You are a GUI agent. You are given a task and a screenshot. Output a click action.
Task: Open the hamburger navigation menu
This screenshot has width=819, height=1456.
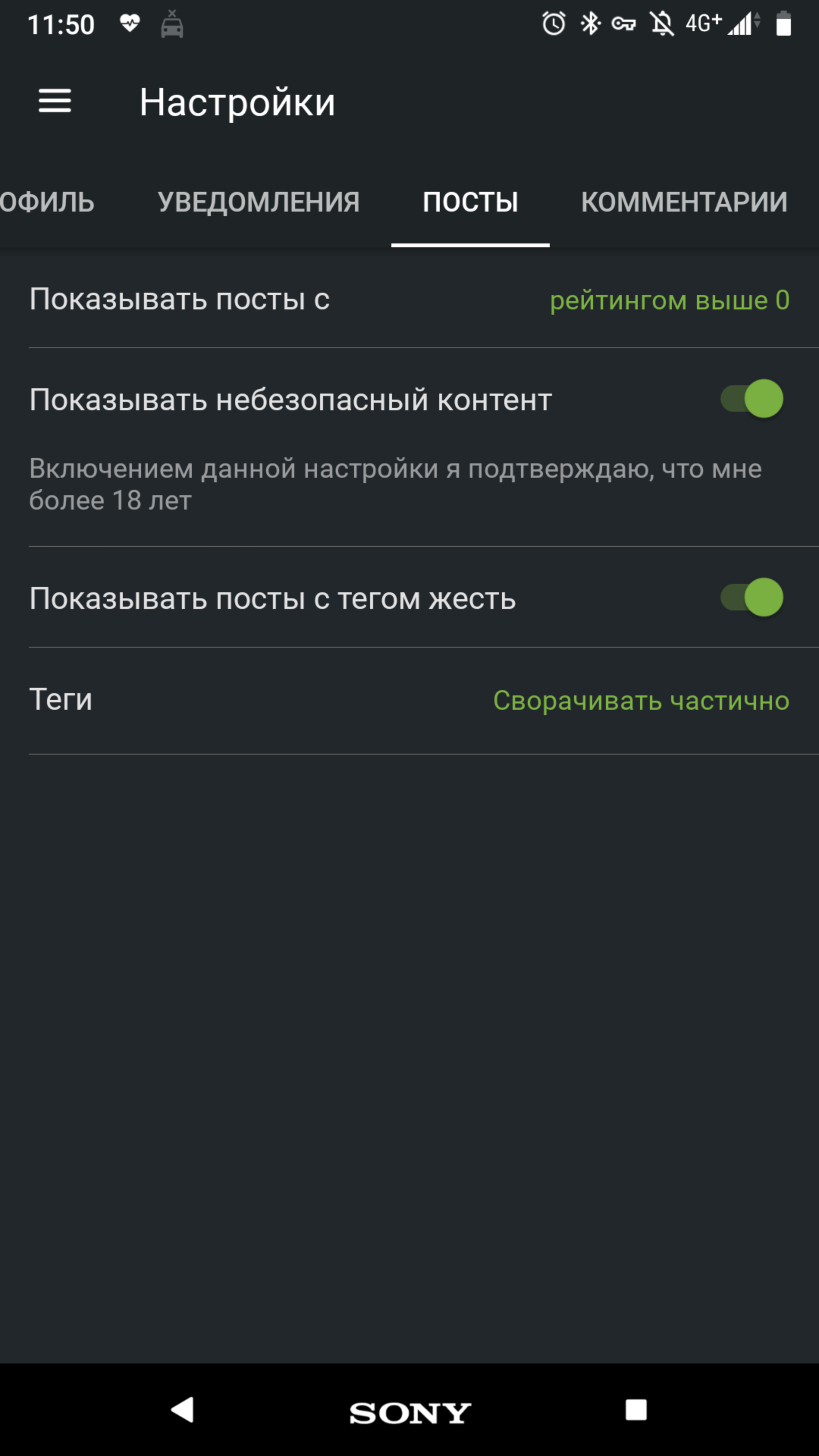(x=55, y=101)
